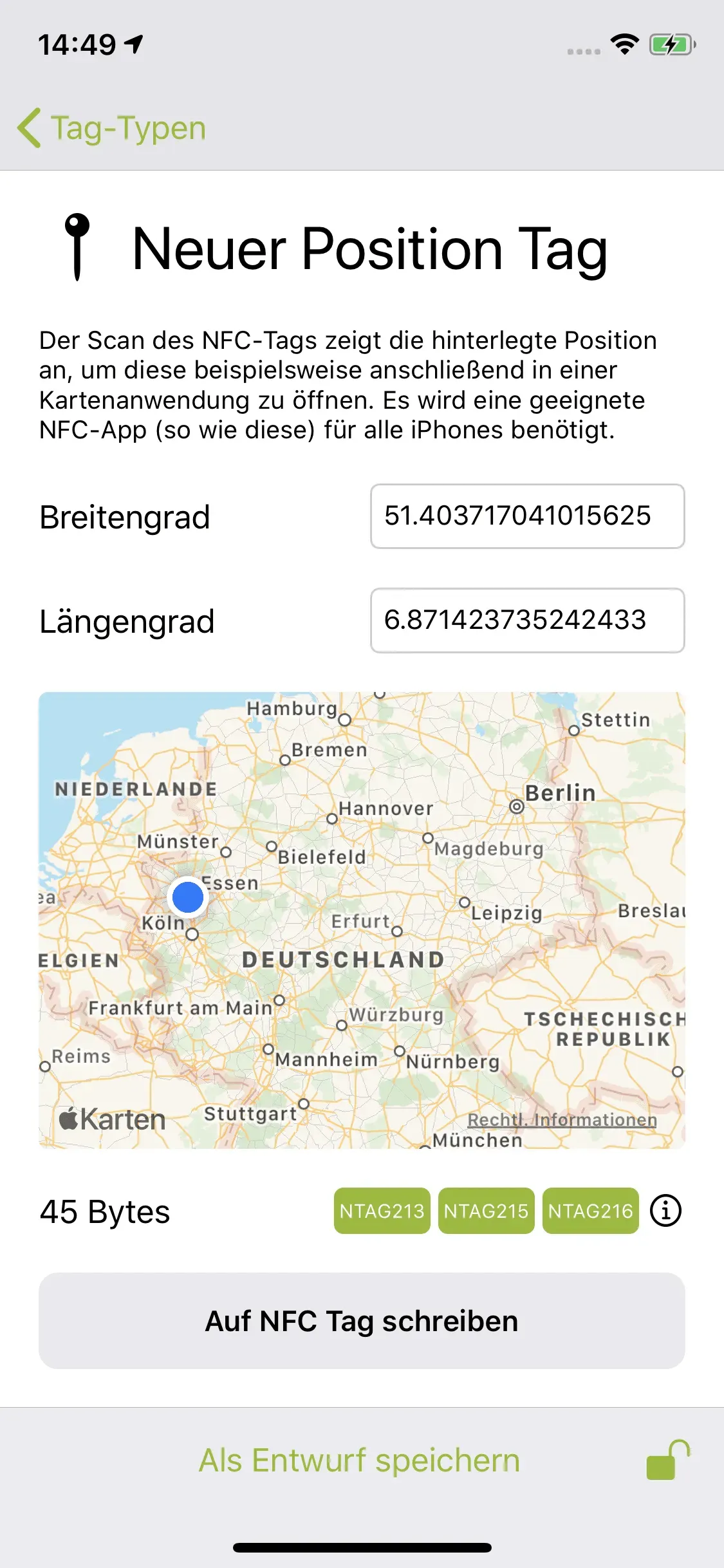The width and height of the screenshot is (724, 1568).
Task: Tap the info icon beside the NTAG badges
Action: point(666,1211)
